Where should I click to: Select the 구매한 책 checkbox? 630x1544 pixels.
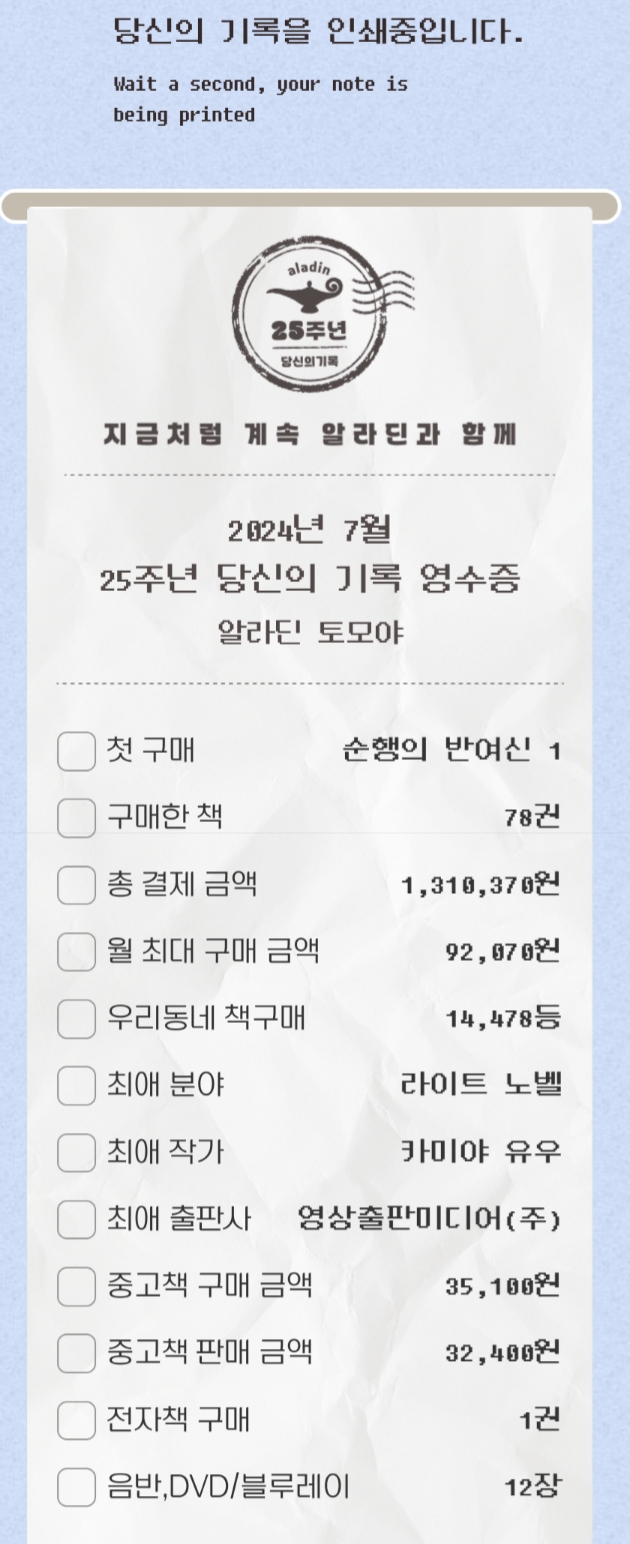click(x=76, y=818)
